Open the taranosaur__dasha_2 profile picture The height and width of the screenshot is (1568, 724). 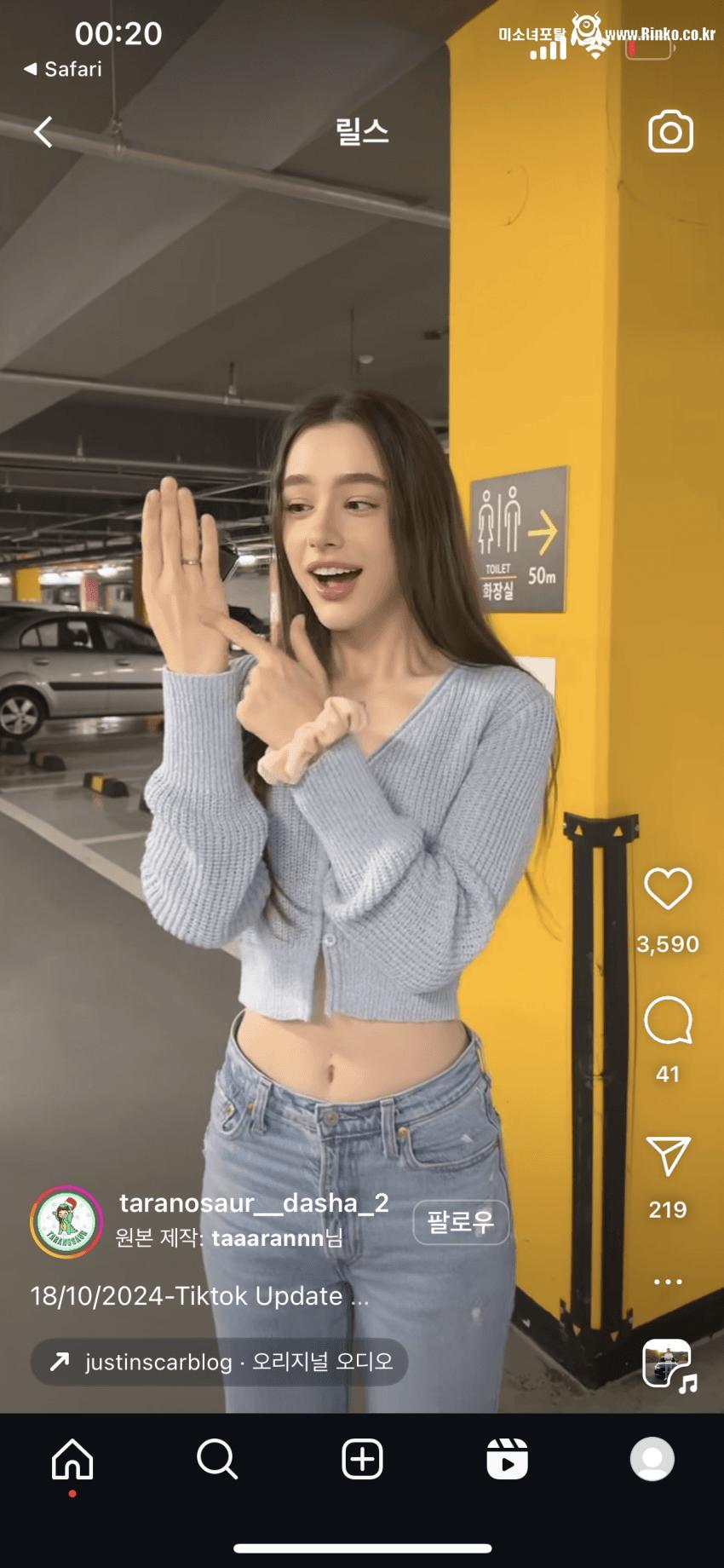click(66, 1222)
